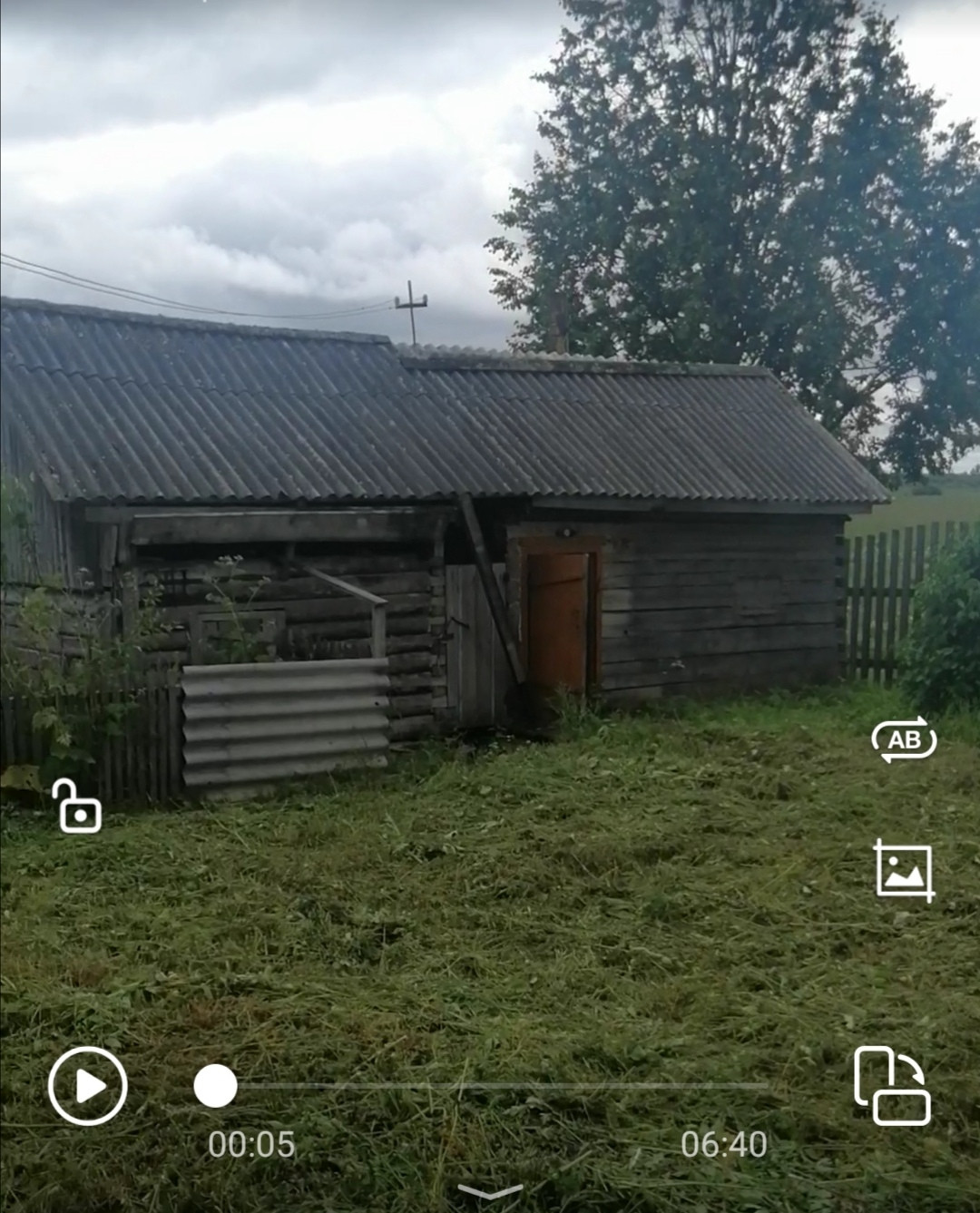Rotate the screen orientation

click(x=892, y=1086)
